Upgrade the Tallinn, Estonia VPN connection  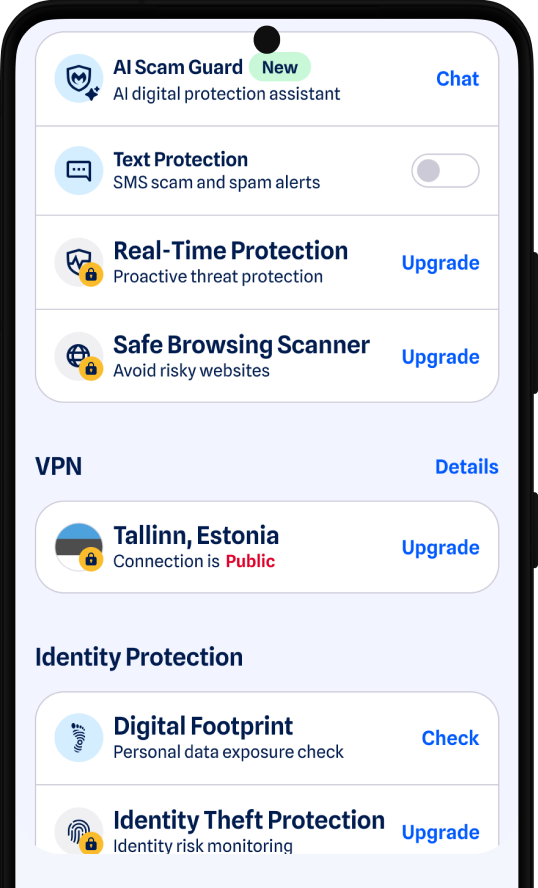click(x=441, y=548)
